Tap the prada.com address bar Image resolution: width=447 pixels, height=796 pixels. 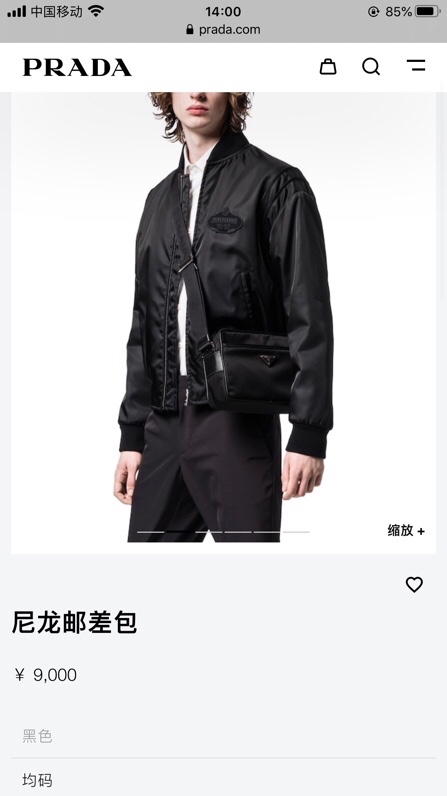tap(223, 29)
